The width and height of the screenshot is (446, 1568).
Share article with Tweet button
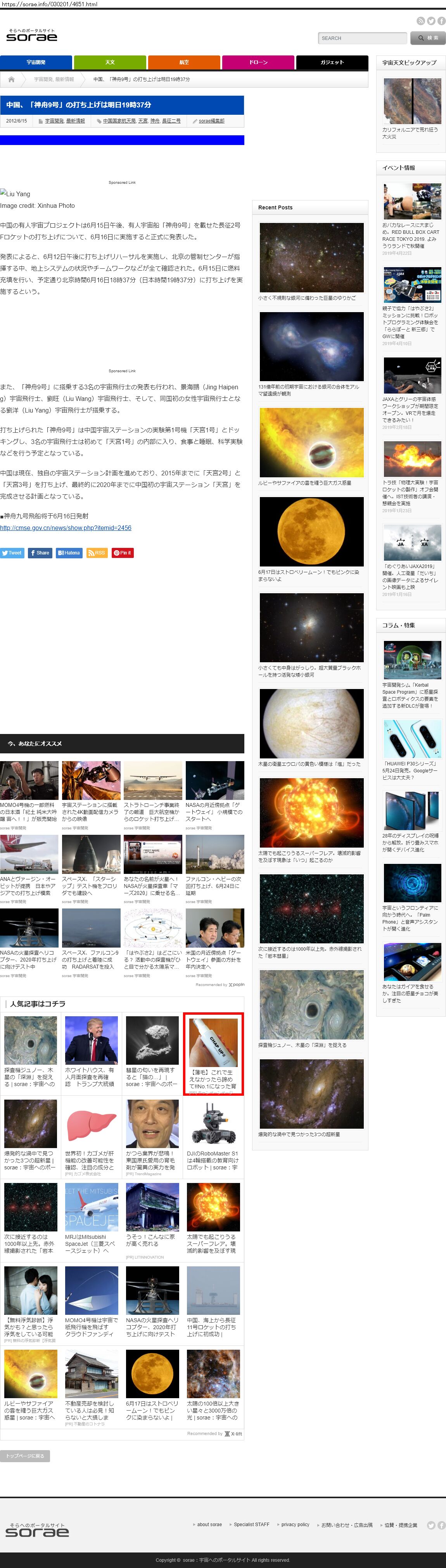(x=12, y=553)
